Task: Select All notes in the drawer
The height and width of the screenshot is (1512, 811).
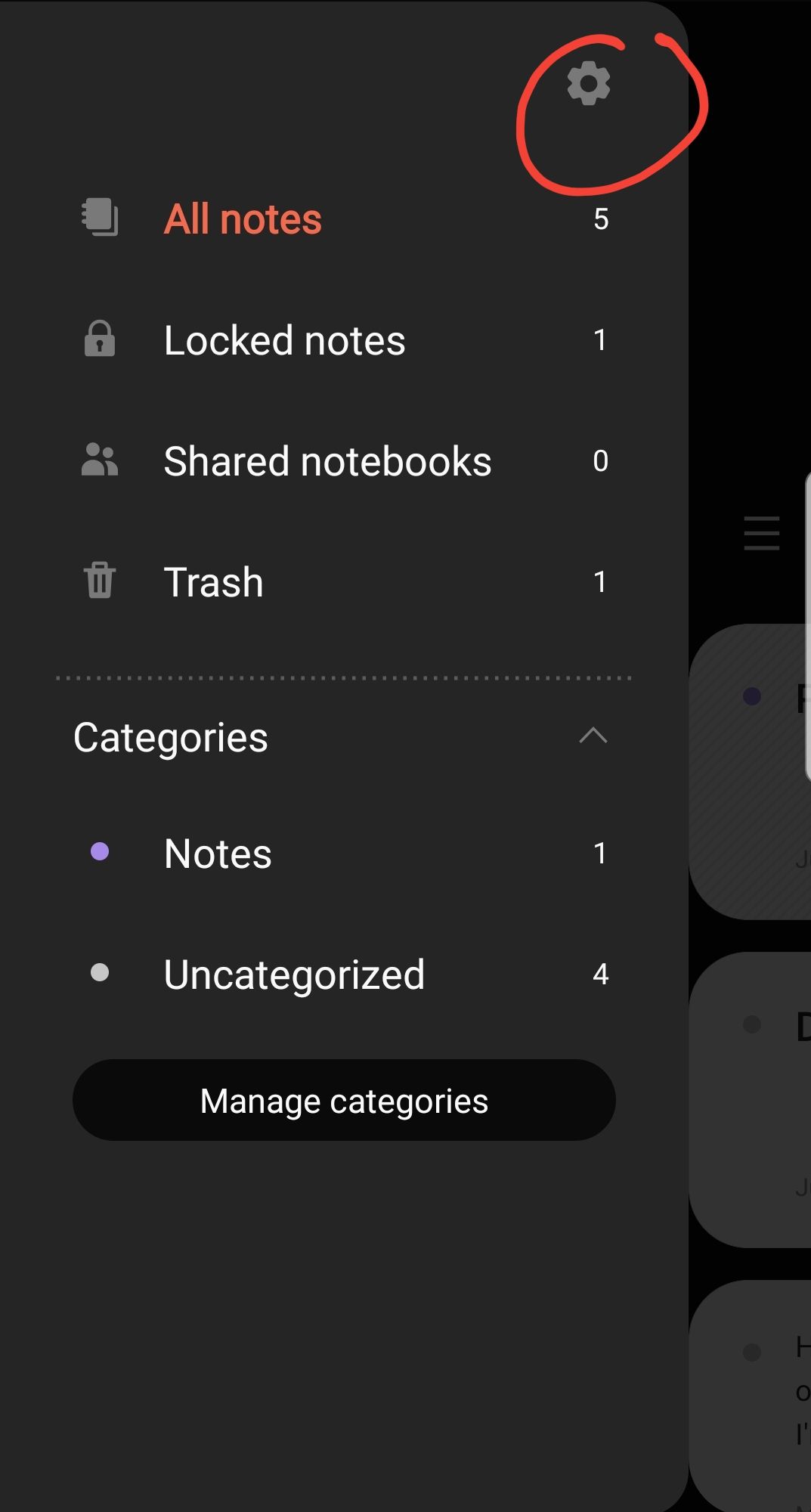Action: pyautogui.click(x=243, y=219)
